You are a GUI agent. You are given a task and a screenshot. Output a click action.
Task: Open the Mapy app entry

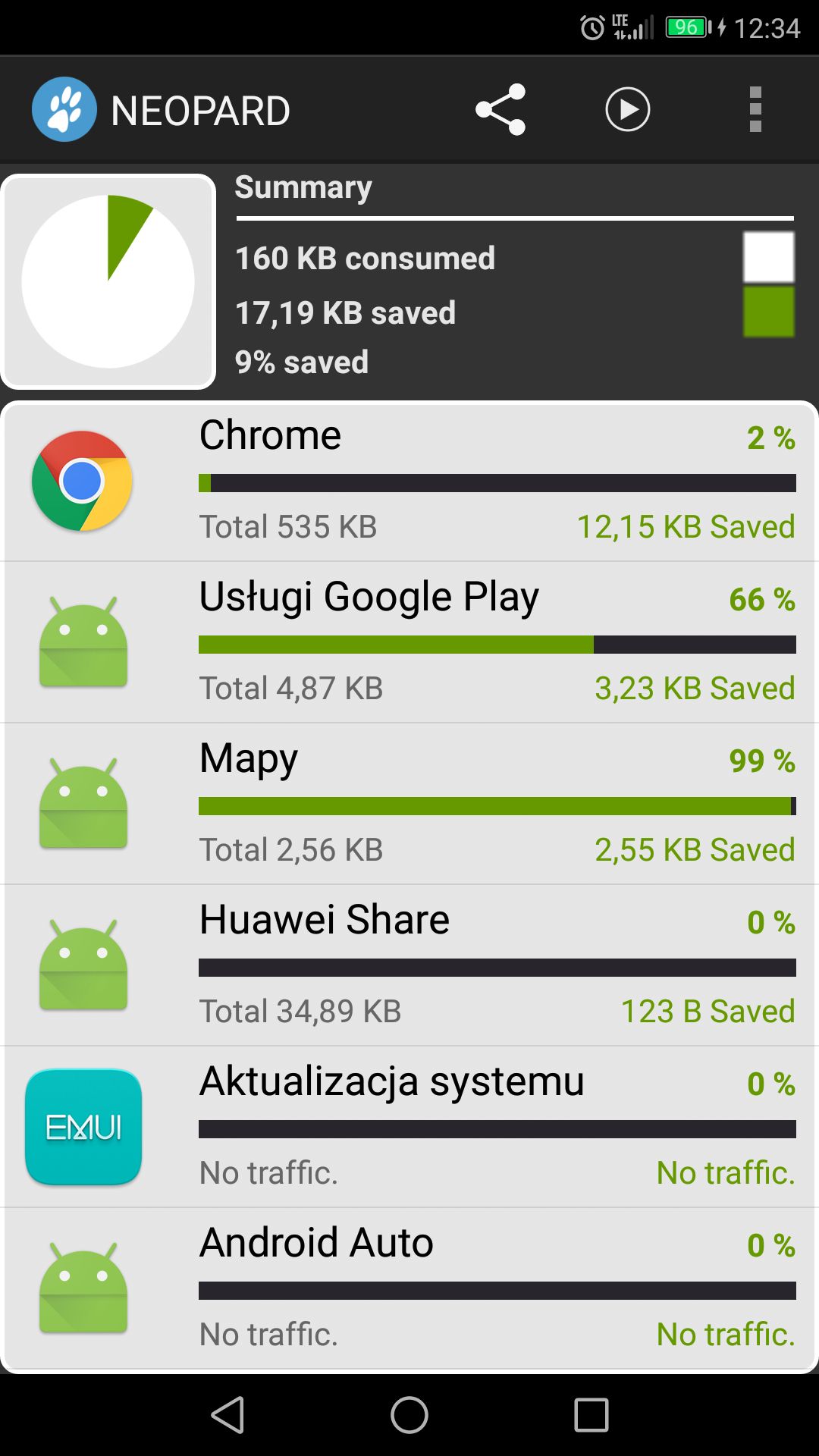(409, 804)
